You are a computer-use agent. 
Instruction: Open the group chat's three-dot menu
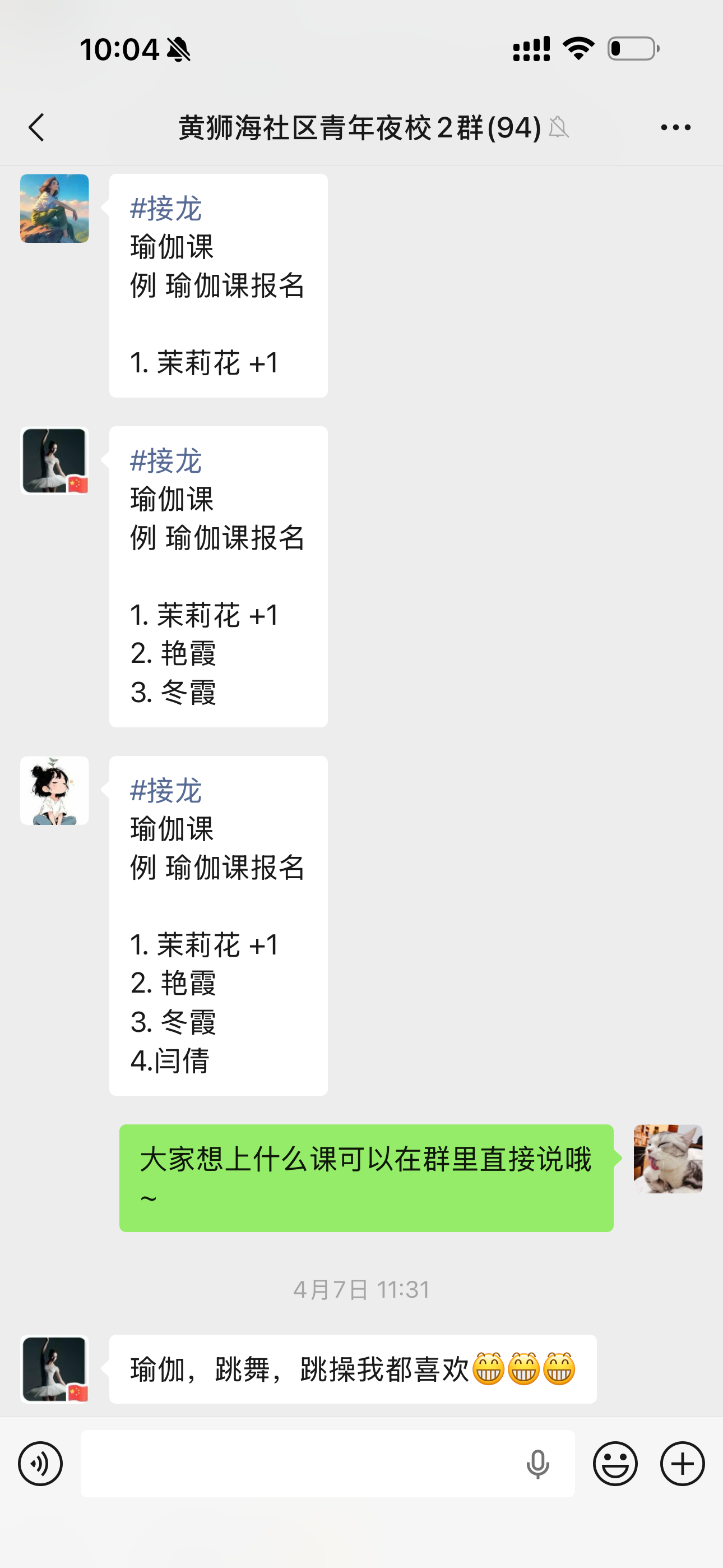pos(675,128)
